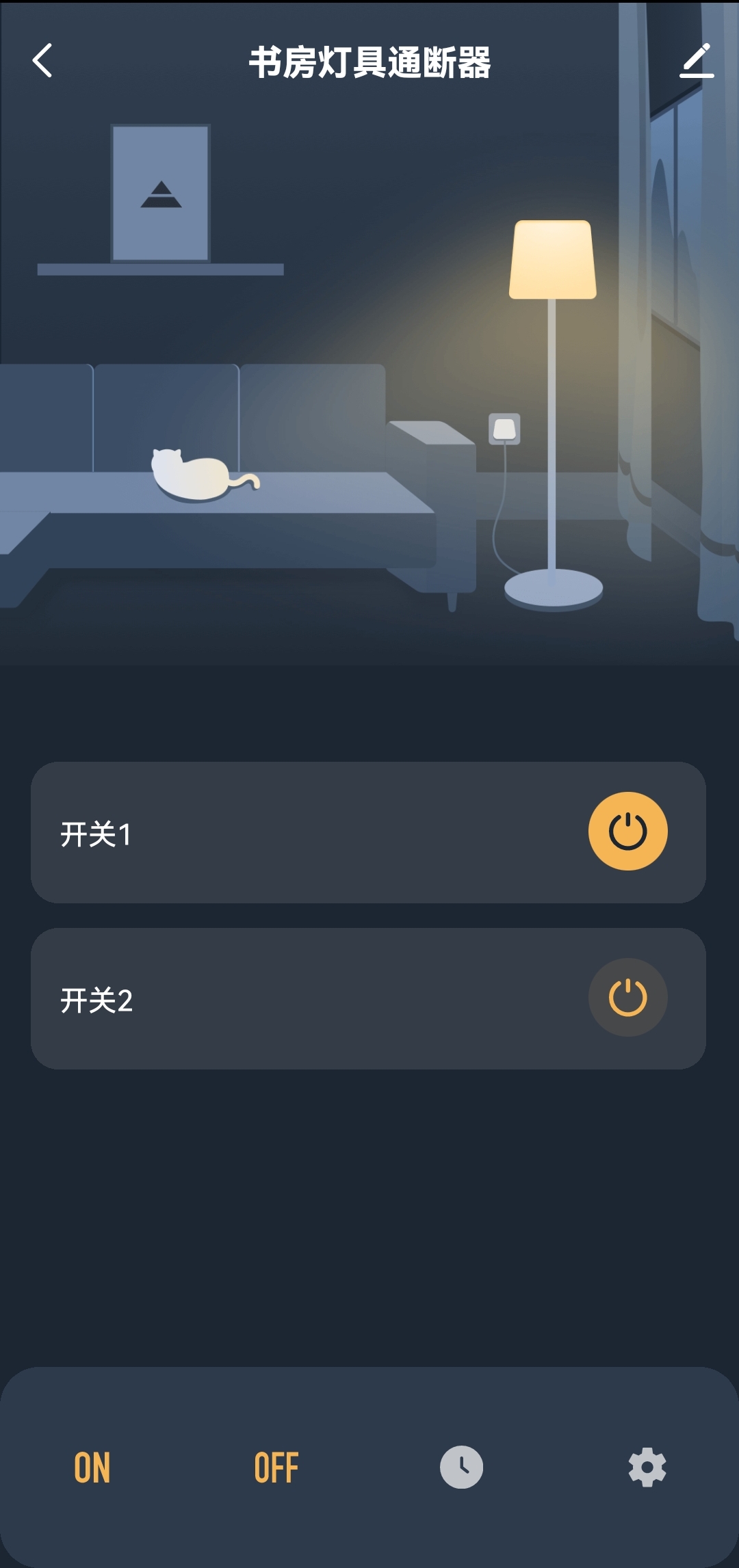Open device settings gear
The width and height of the screenshot is (739, 1568).
point(647,1467)
